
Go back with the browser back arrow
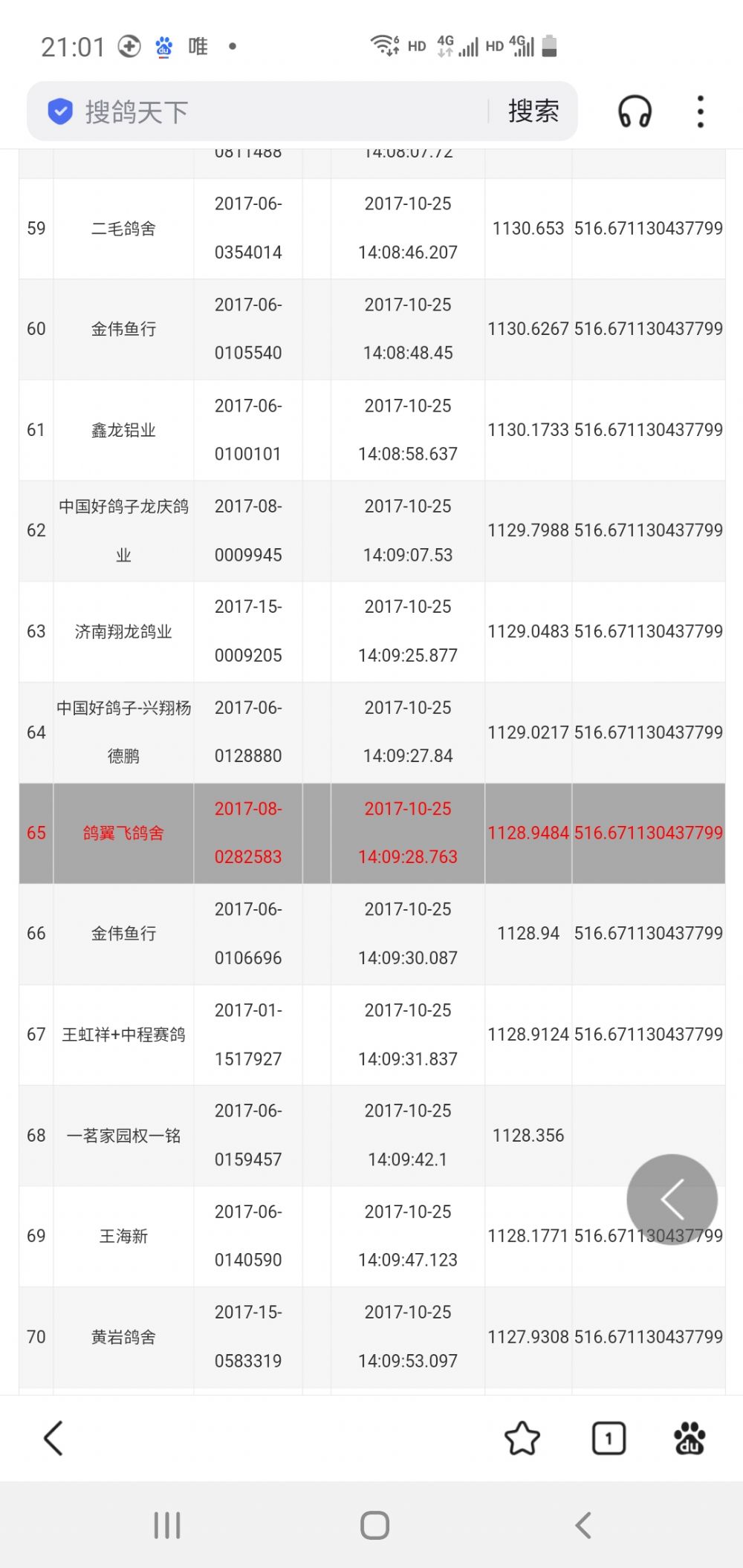tap(53, 1439)
